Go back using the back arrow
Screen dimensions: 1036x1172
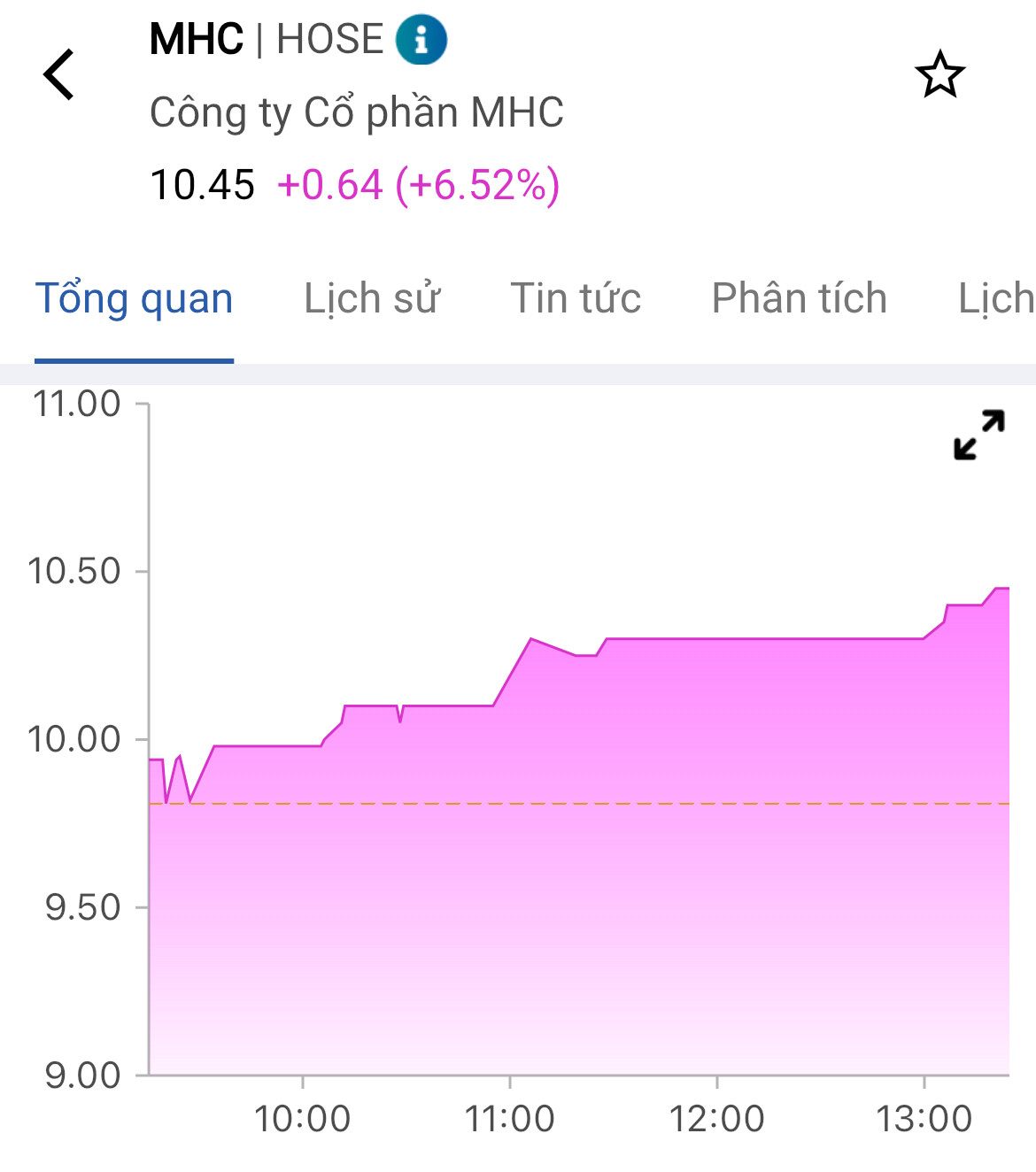[59, 74]
